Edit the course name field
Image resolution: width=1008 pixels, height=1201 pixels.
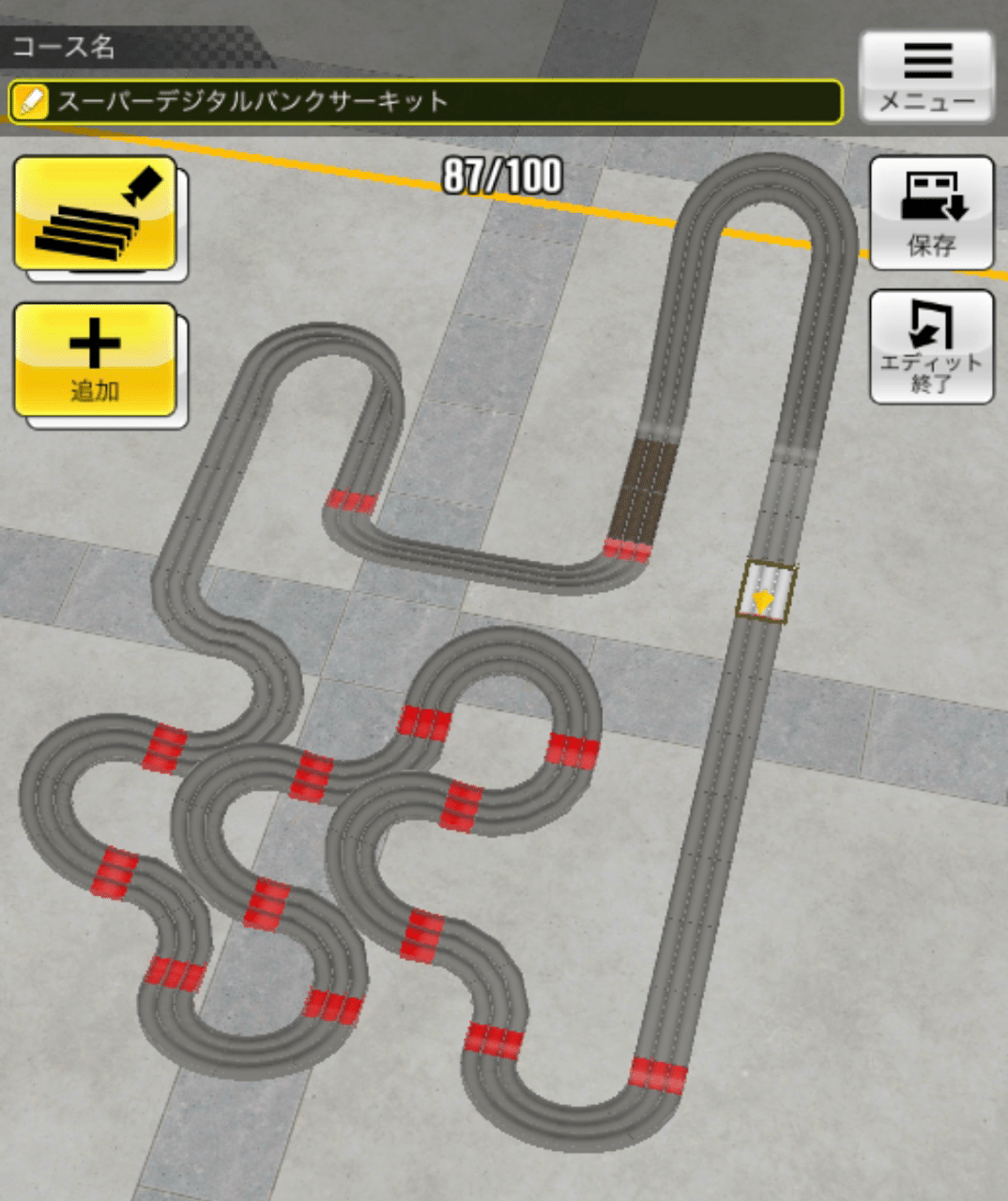coord(425,101)
